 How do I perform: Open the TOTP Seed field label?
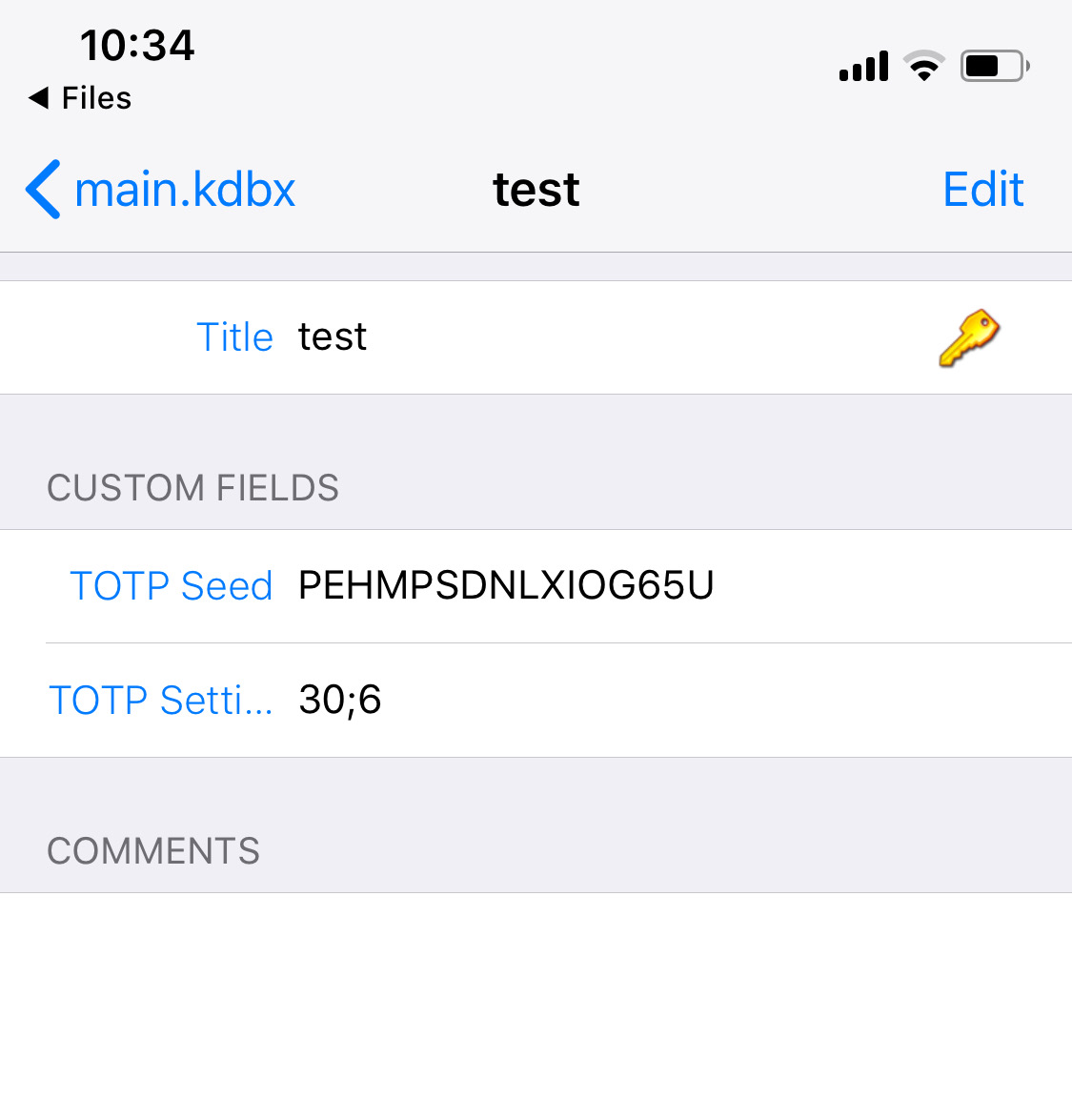(171, 585)
